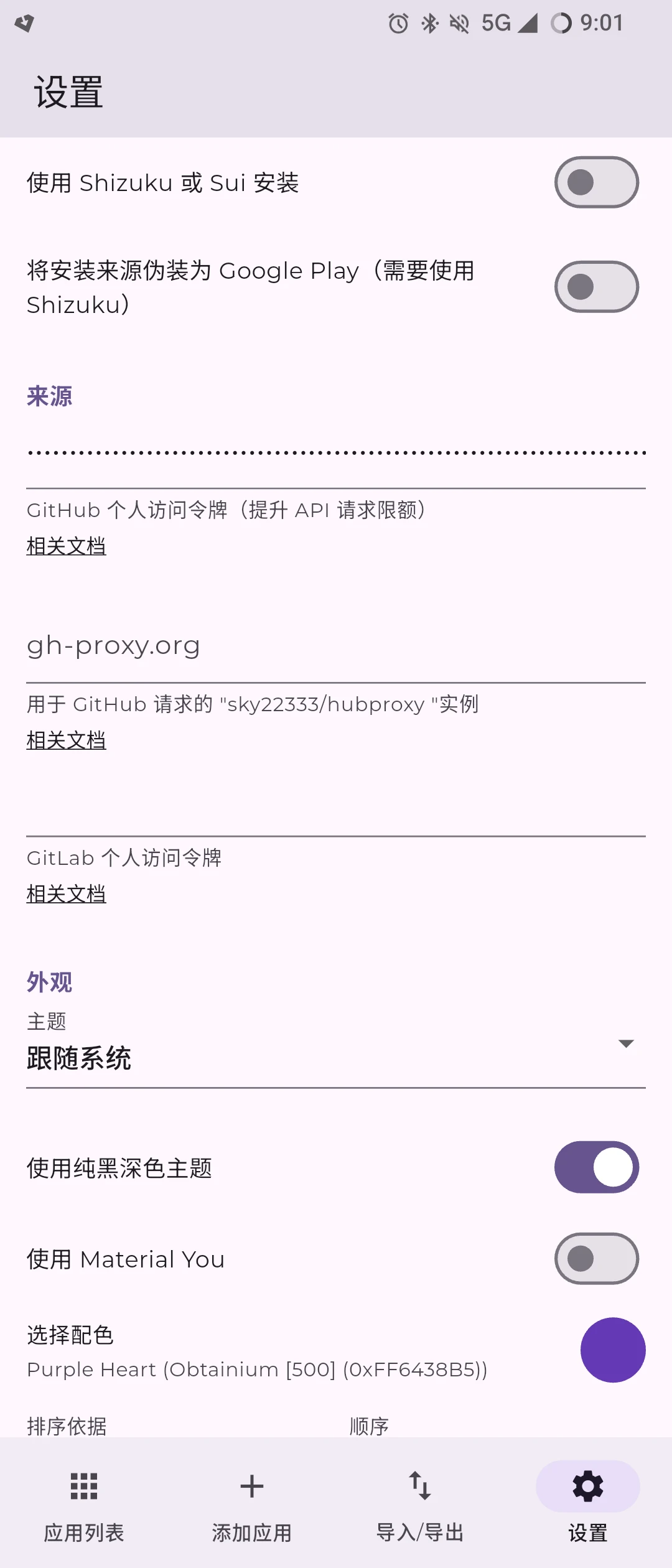The image size is (672, 1568).
Task: Focus the GitHub 个人访问令牌 field
Action: click(x=336, y=454)
